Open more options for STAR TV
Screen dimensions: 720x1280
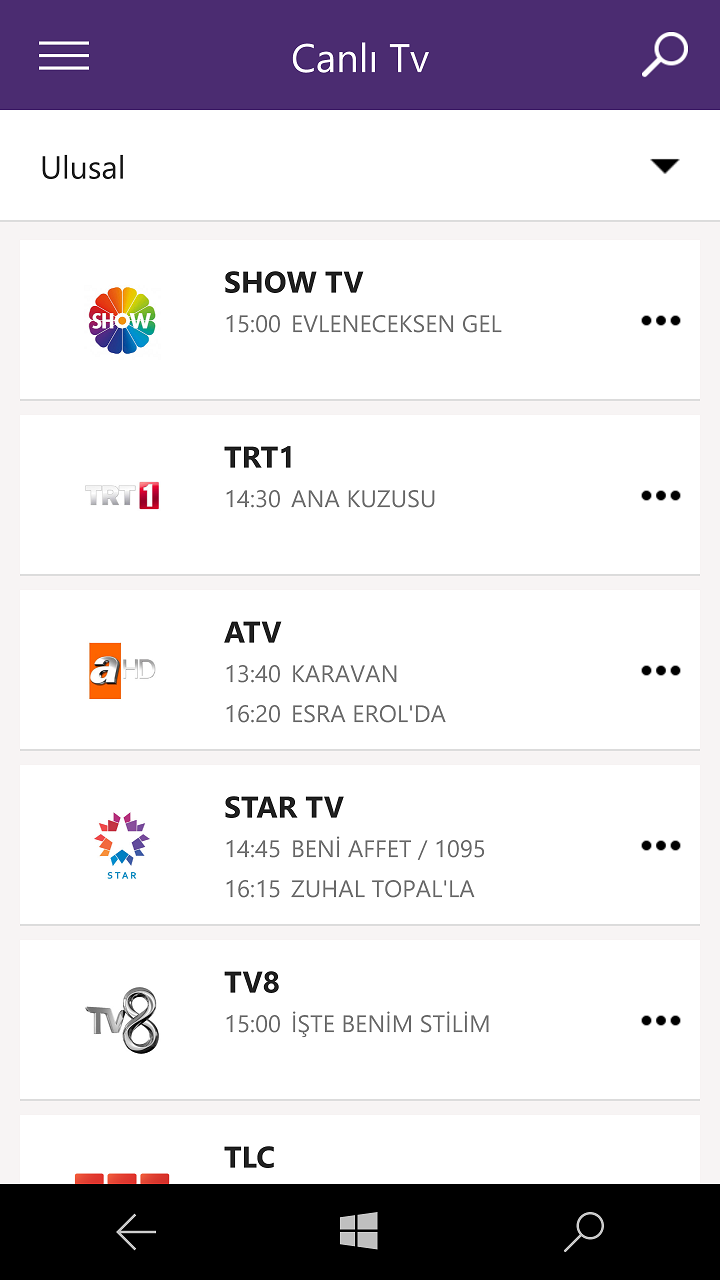pyautogui.click(x=661, y=846)
